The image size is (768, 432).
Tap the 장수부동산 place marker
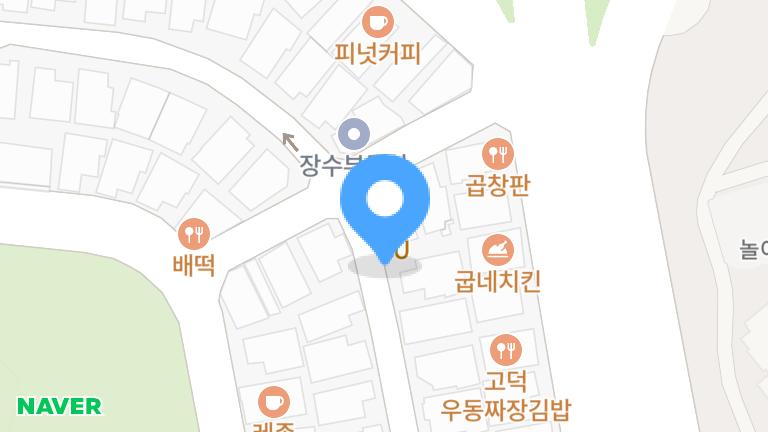click(x=353, y=133)
